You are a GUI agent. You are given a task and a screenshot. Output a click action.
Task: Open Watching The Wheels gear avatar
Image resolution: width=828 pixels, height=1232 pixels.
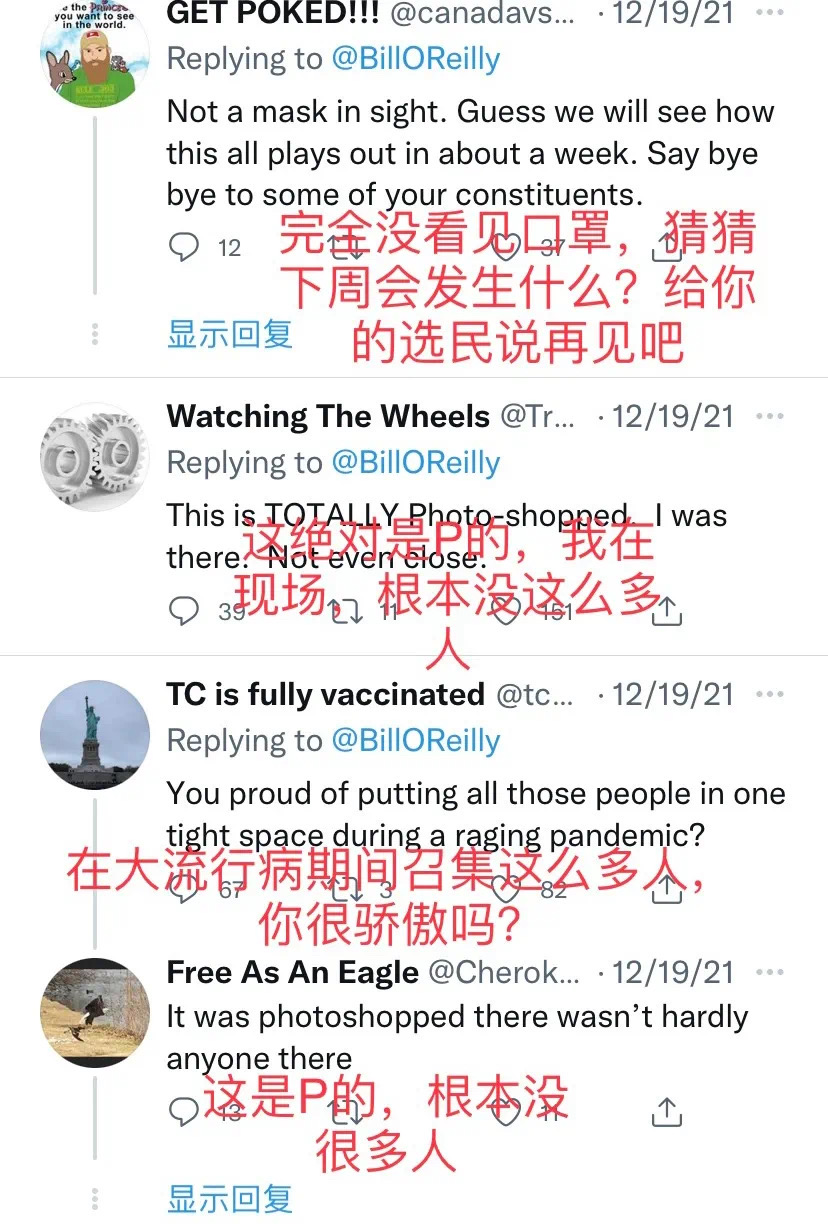[95, 457]
